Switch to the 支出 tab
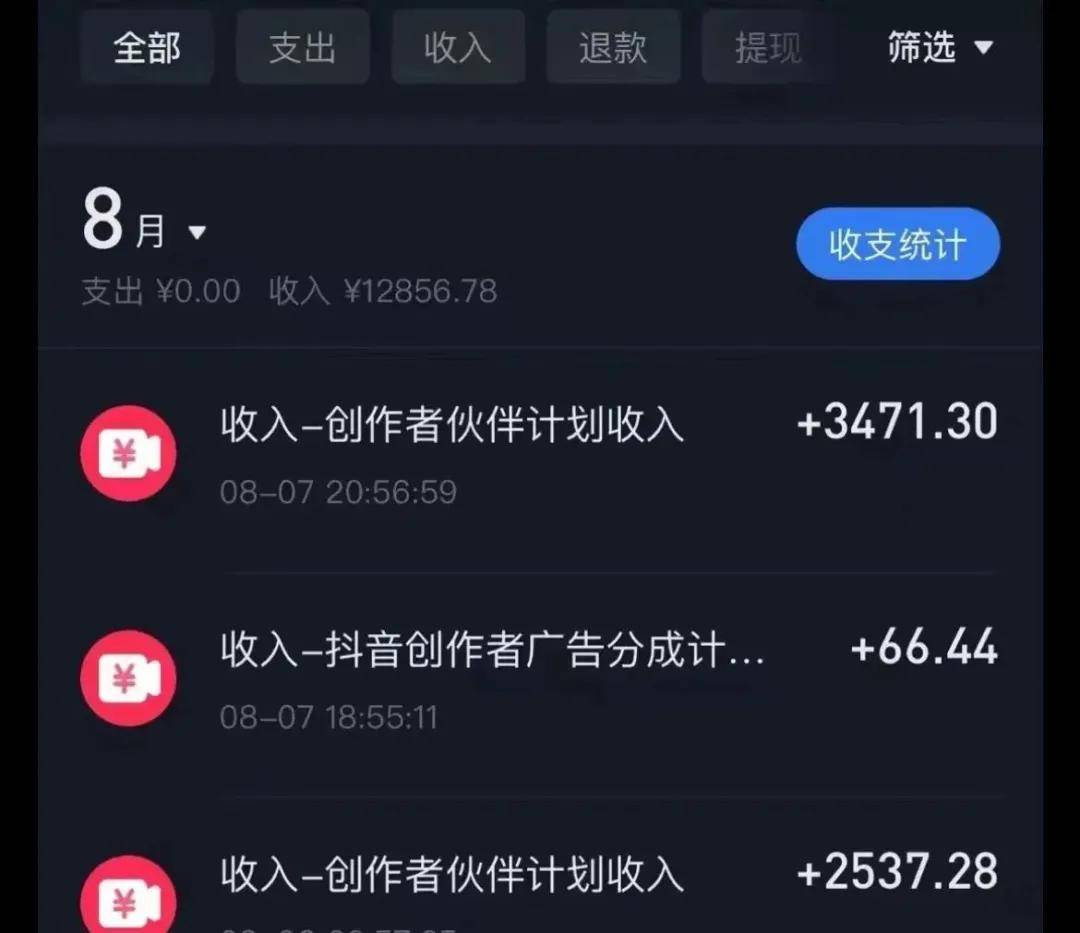 coord(302,48)
